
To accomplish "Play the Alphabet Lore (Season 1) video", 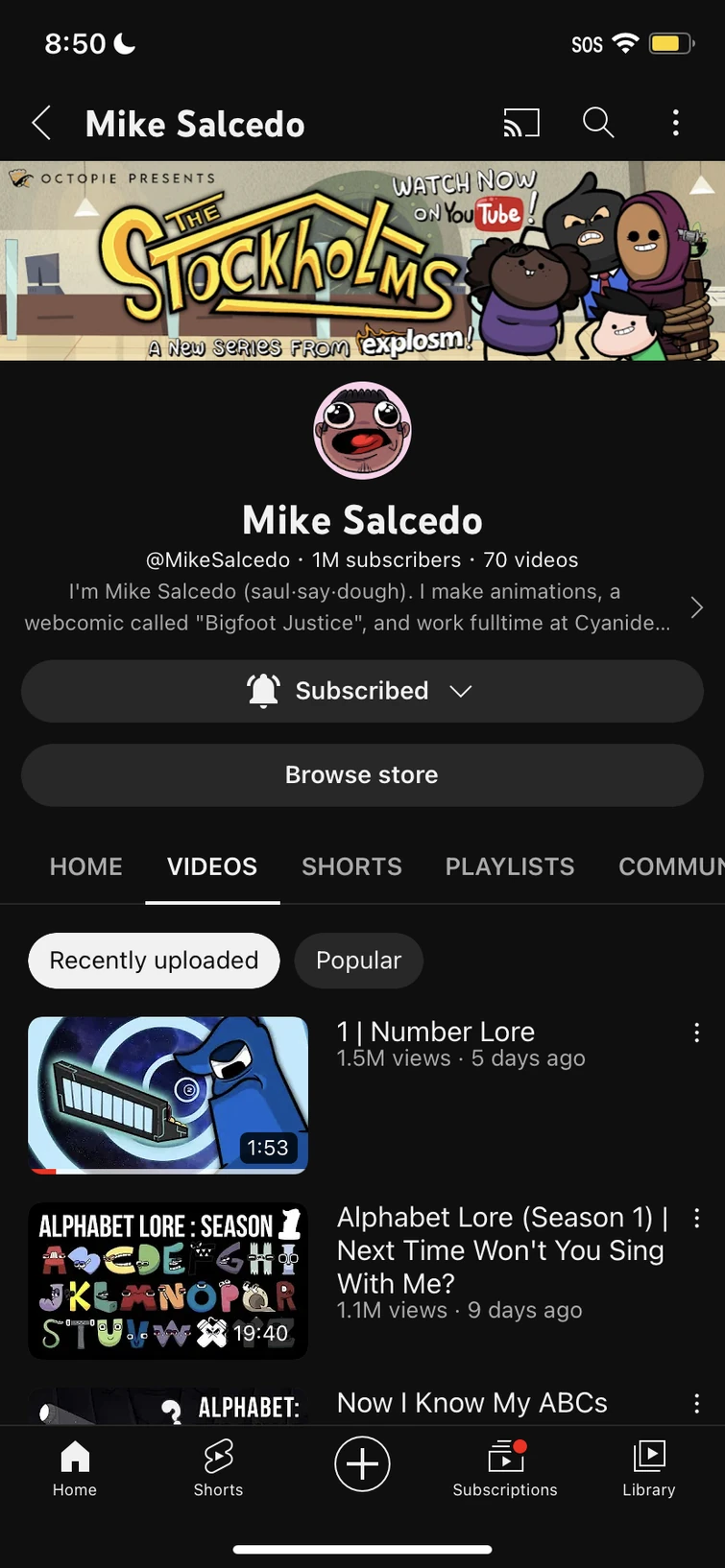I will [x=168, y=1281].
